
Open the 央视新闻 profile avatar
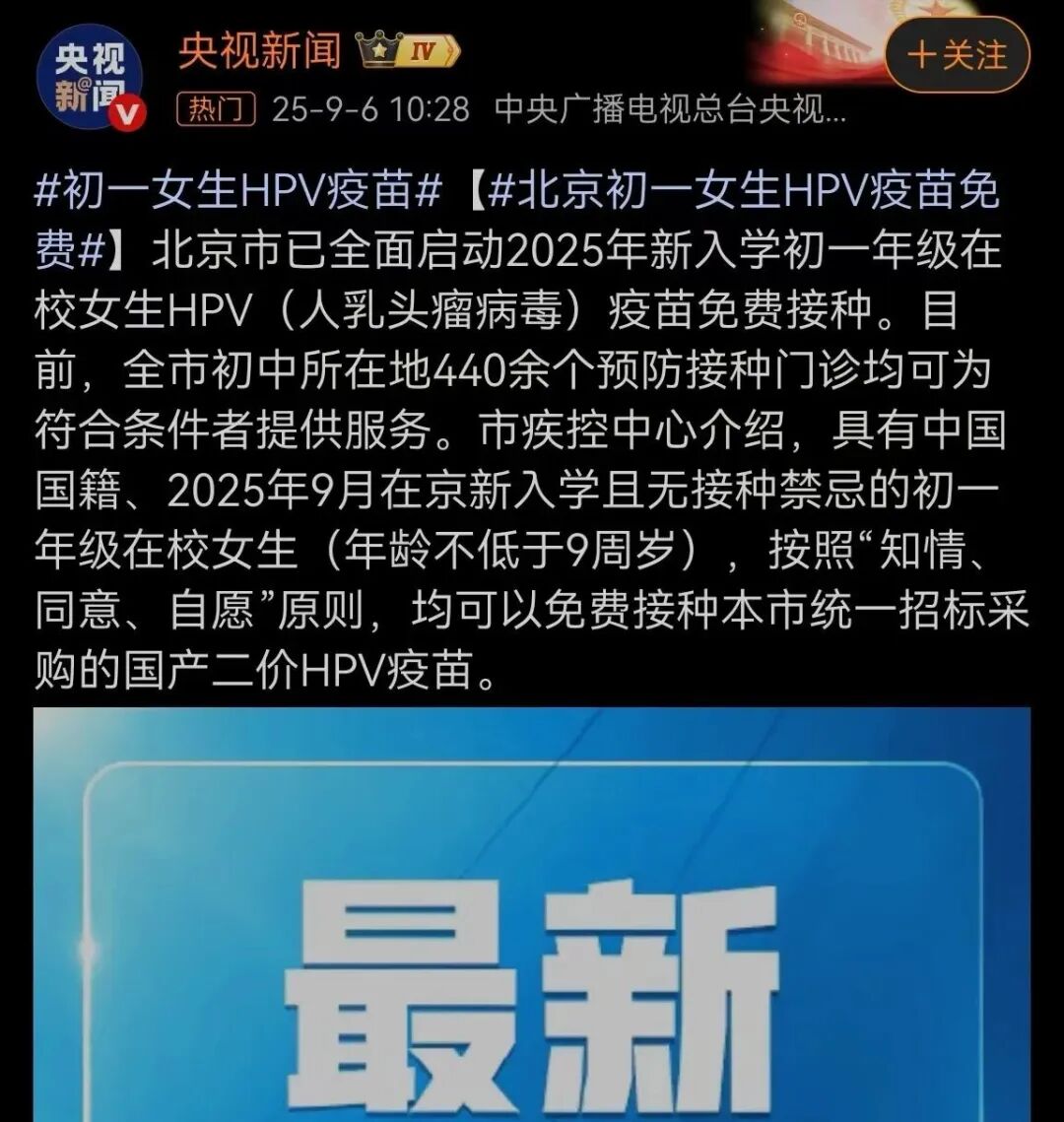91,79
